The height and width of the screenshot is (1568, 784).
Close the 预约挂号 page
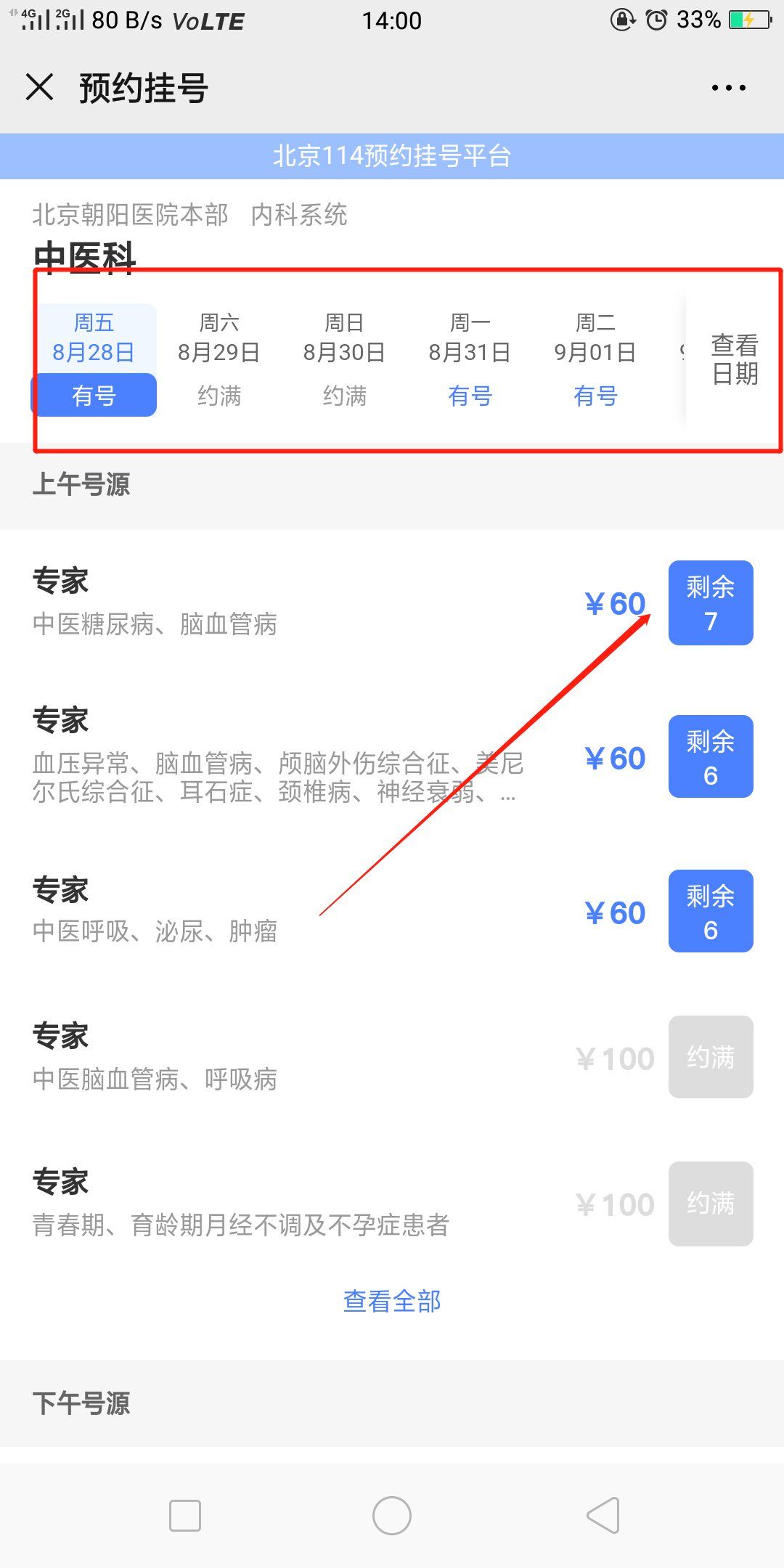[39, 88]
